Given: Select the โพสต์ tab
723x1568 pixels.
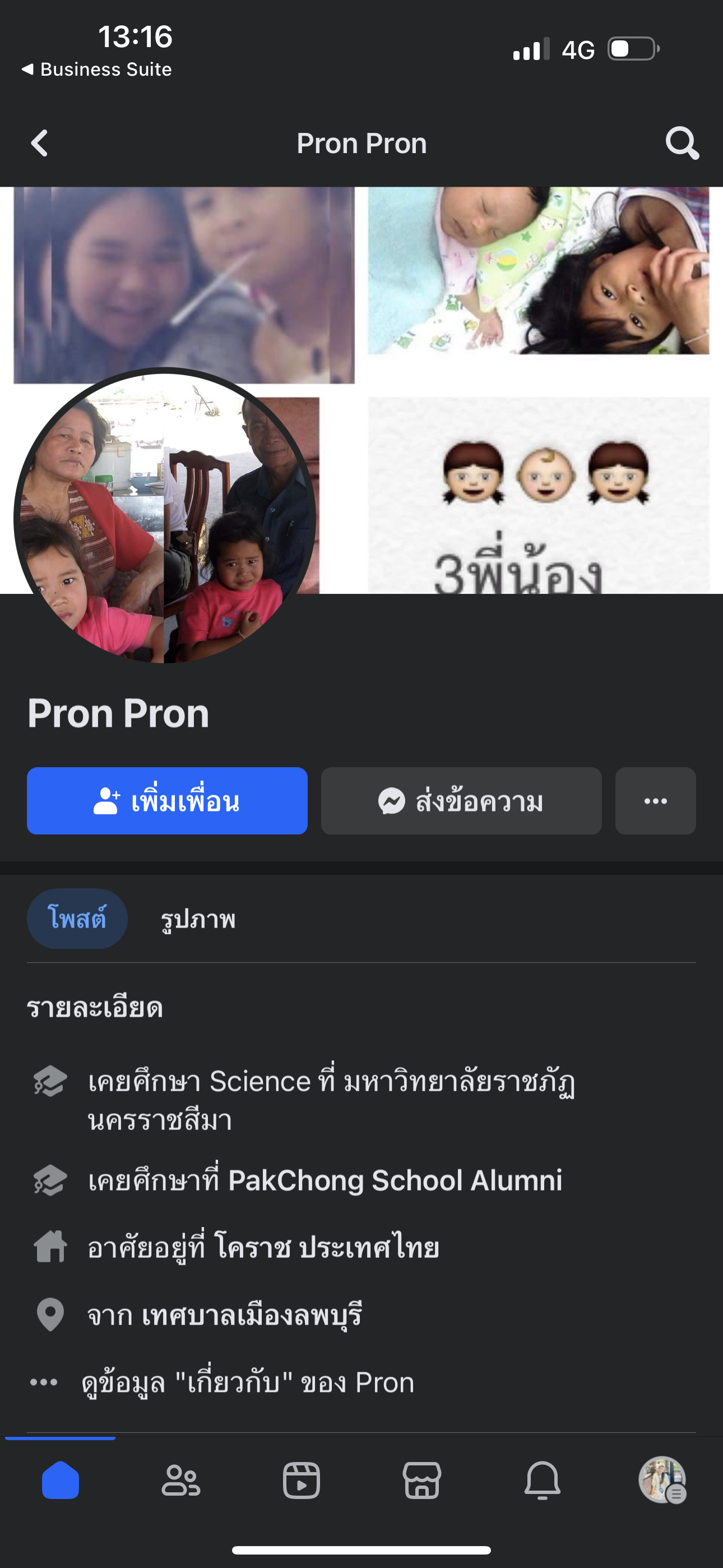Looking at the screenshot, I should [77, 919].
